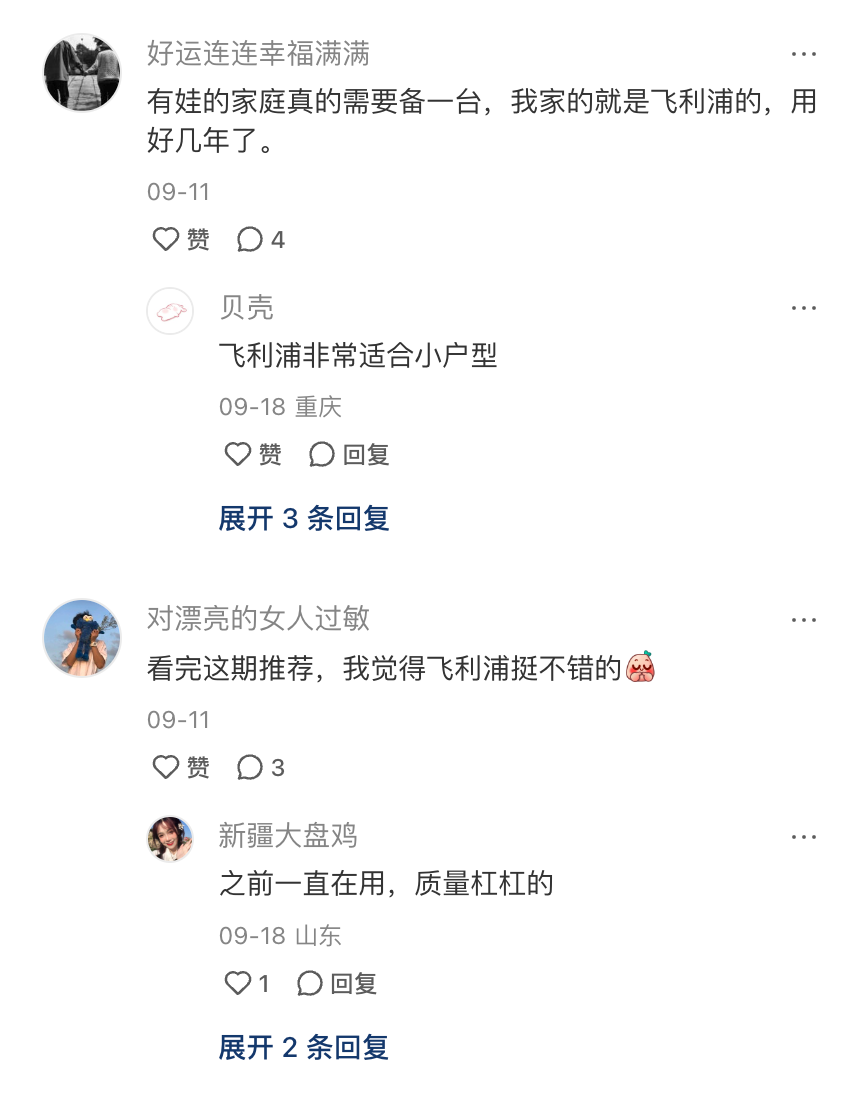The height and width of the screenshot is (1100, 866).
Task: Open 好运连连幸福满满's profile avatar
Action: pos(82,72)
